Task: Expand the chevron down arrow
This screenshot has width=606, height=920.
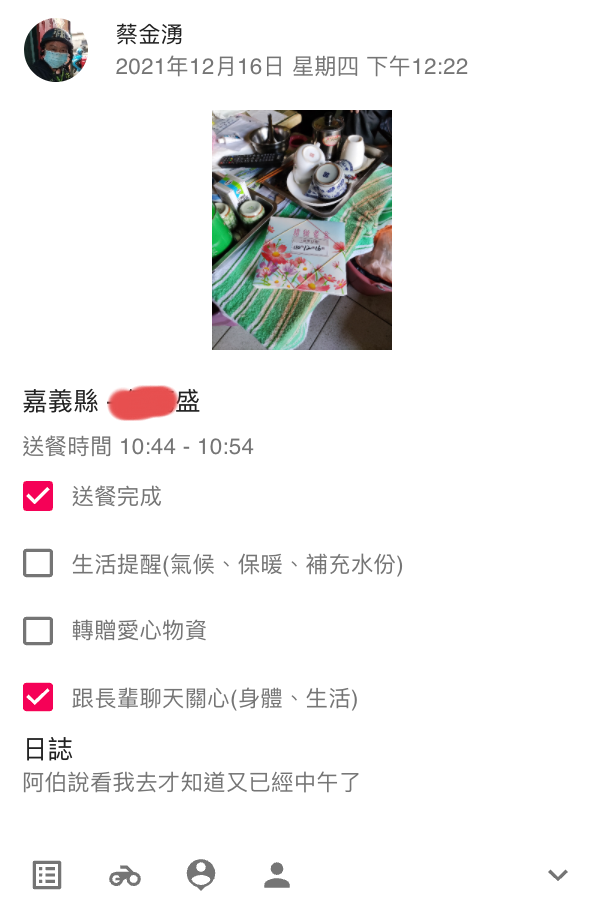Action: coord(558,876)
